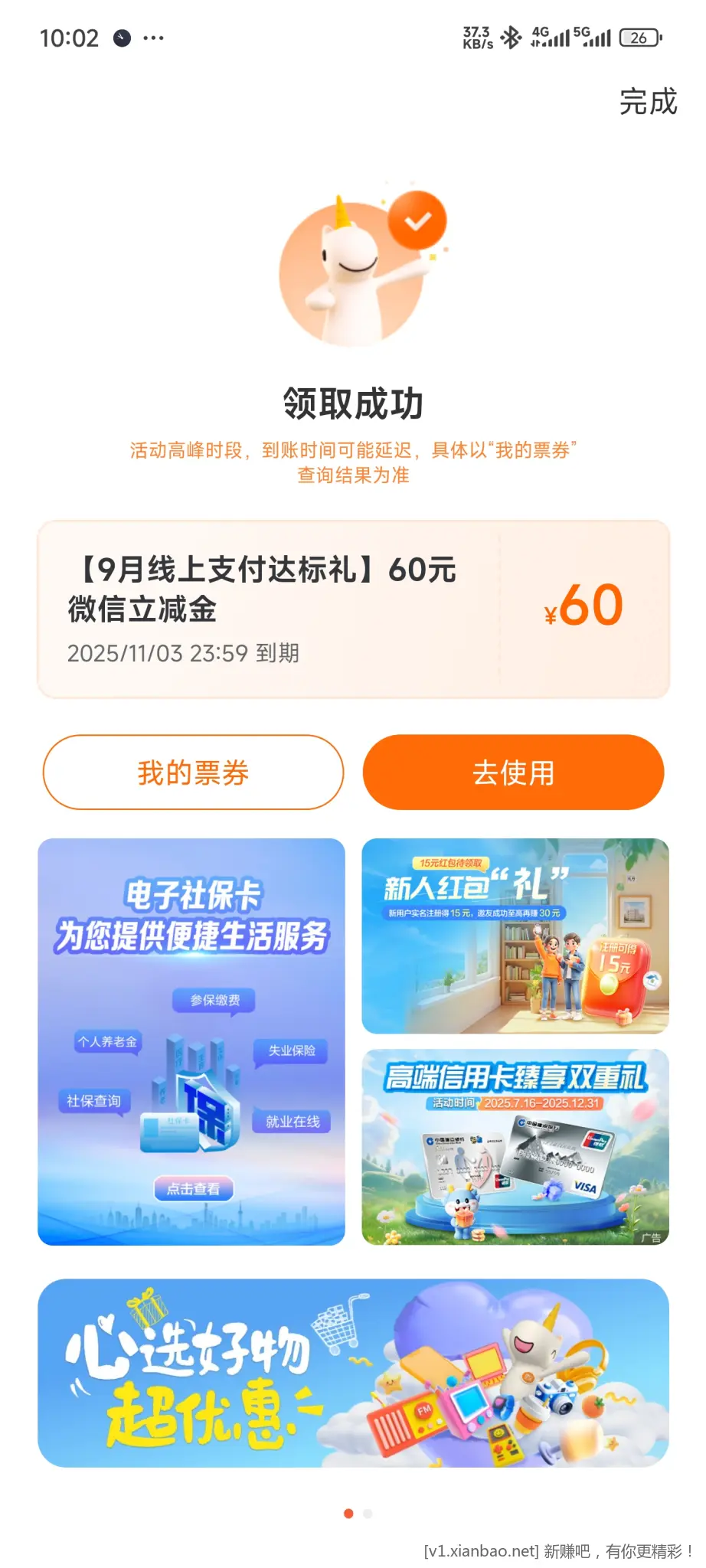The width and height of the screenshot is (706, 1568).
Task: Open the 电子社保卡 services banner
Action: (x=192, y=1041)
